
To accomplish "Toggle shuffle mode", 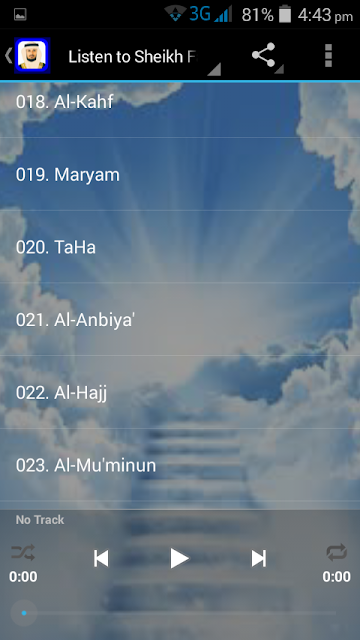I will pyautogui.click(x=23, y=553).
